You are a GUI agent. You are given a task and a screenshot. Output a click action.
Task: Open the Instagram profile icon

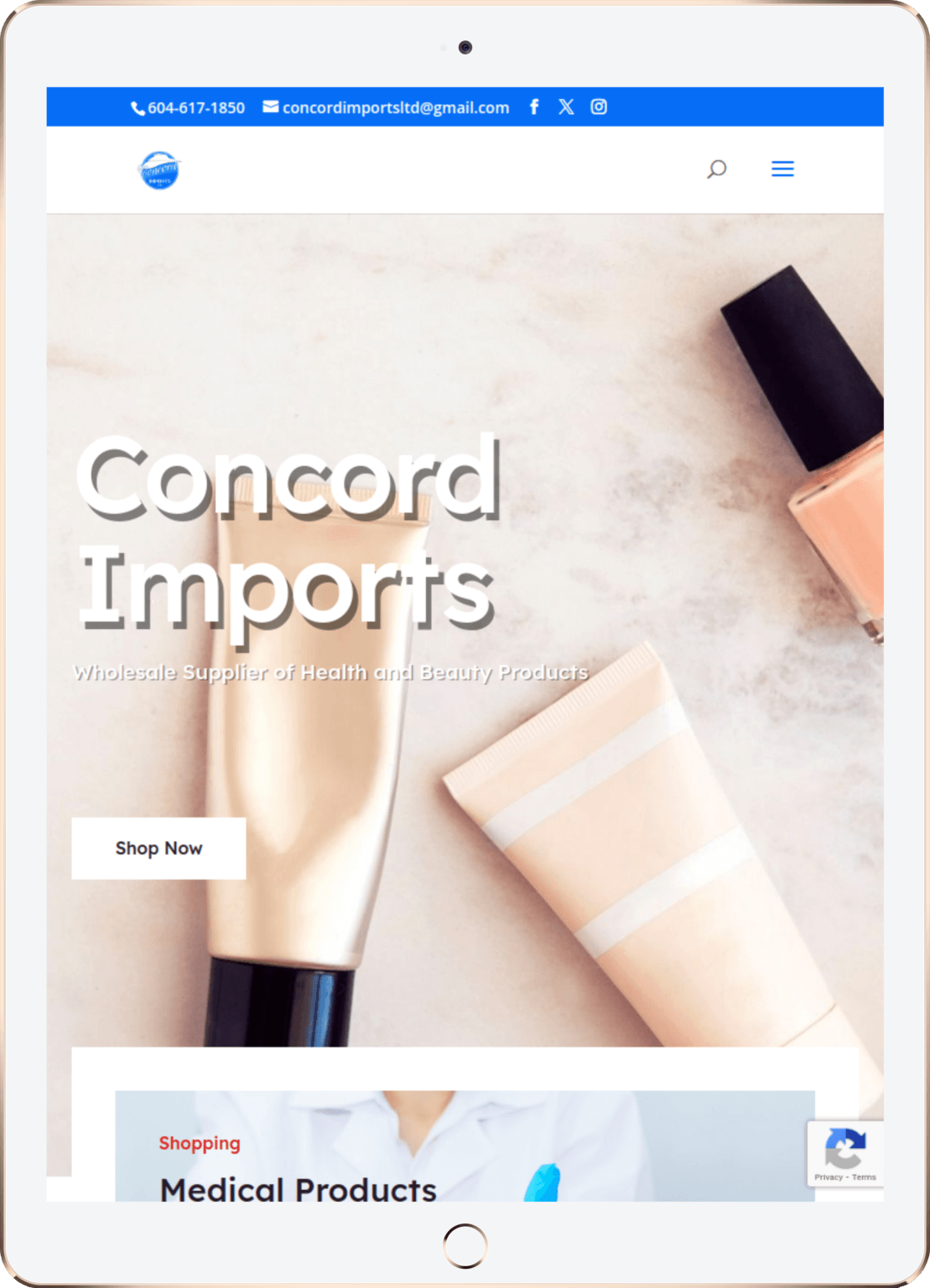tap(599, 107)
